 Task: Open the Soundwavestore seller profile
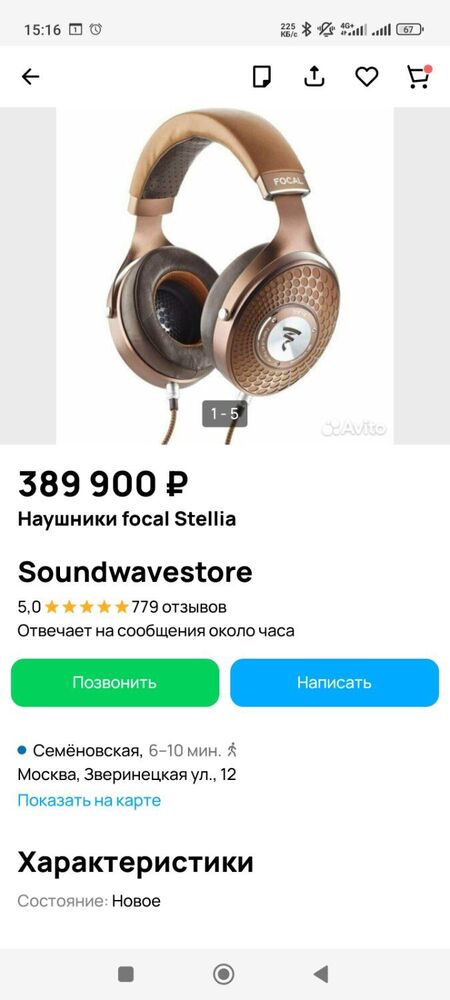point(135,572)
